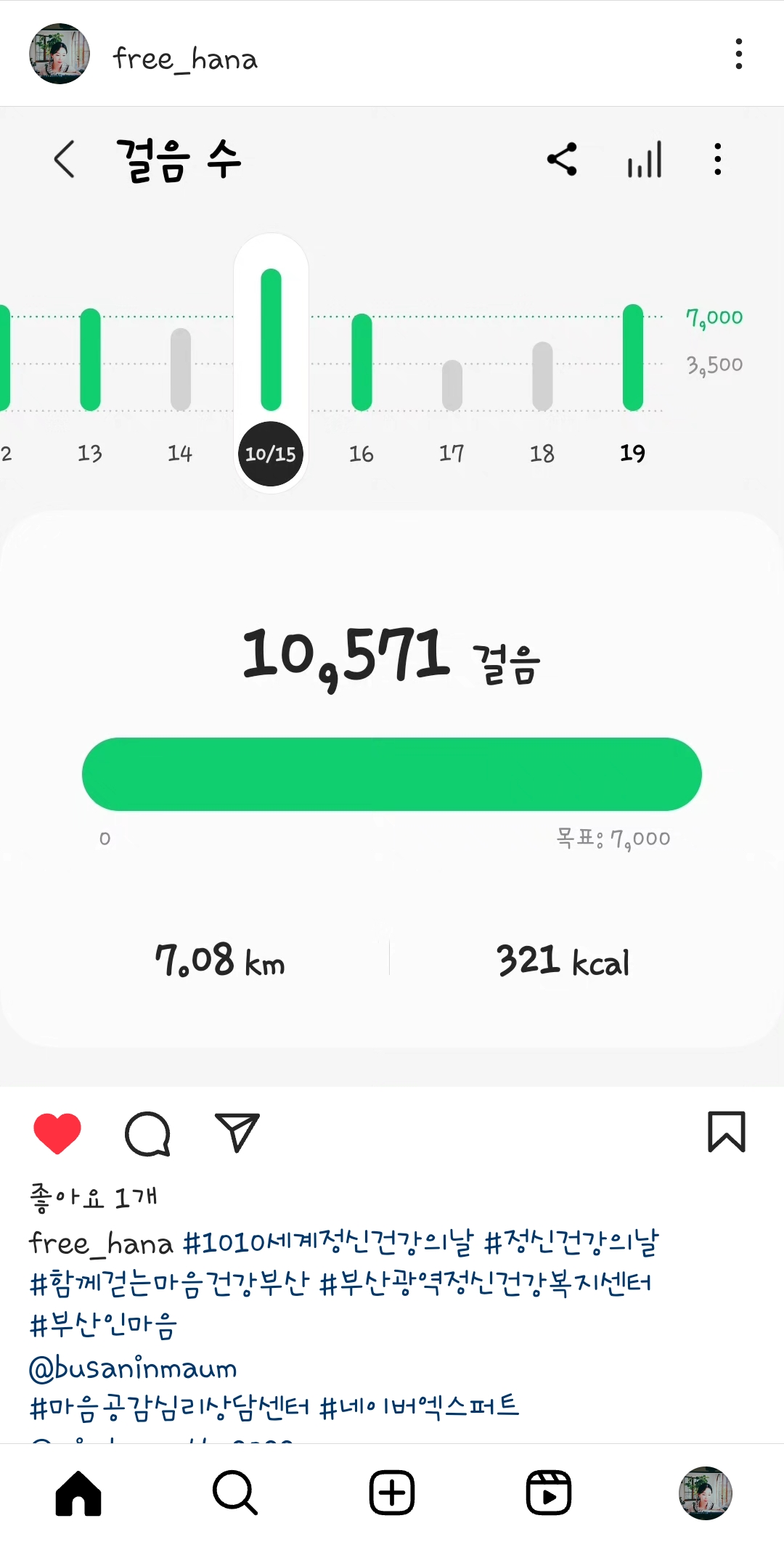
Task: Open my profile tab in bottom bar
Action: [705, 1493]
